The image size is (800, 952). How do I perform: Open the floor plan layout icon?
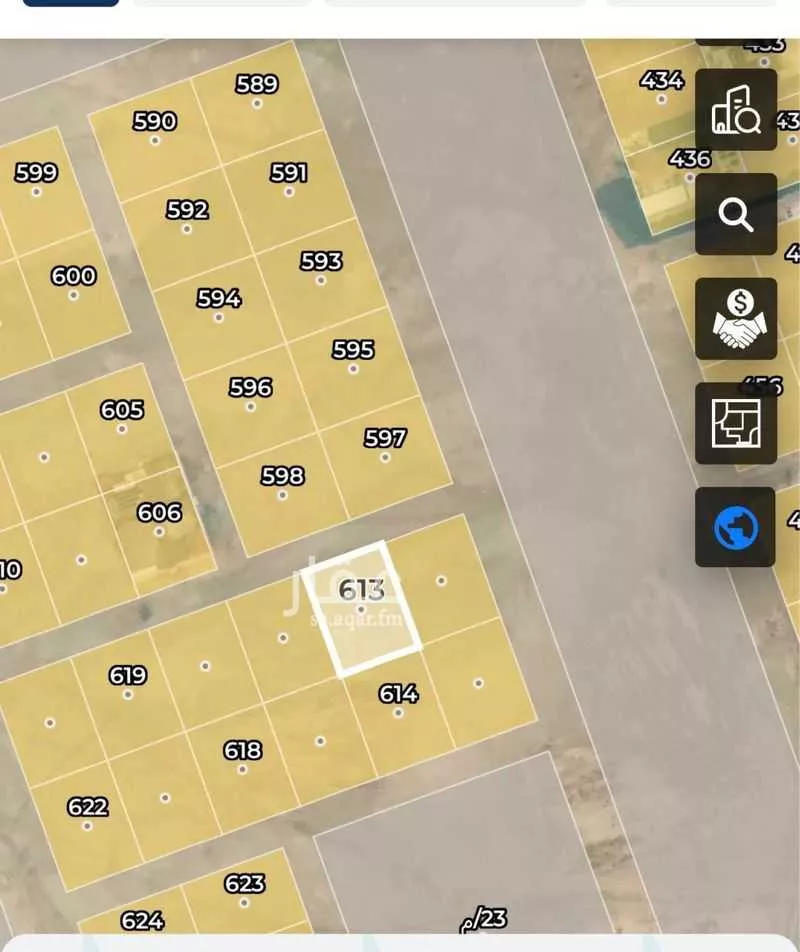point(736,423)
